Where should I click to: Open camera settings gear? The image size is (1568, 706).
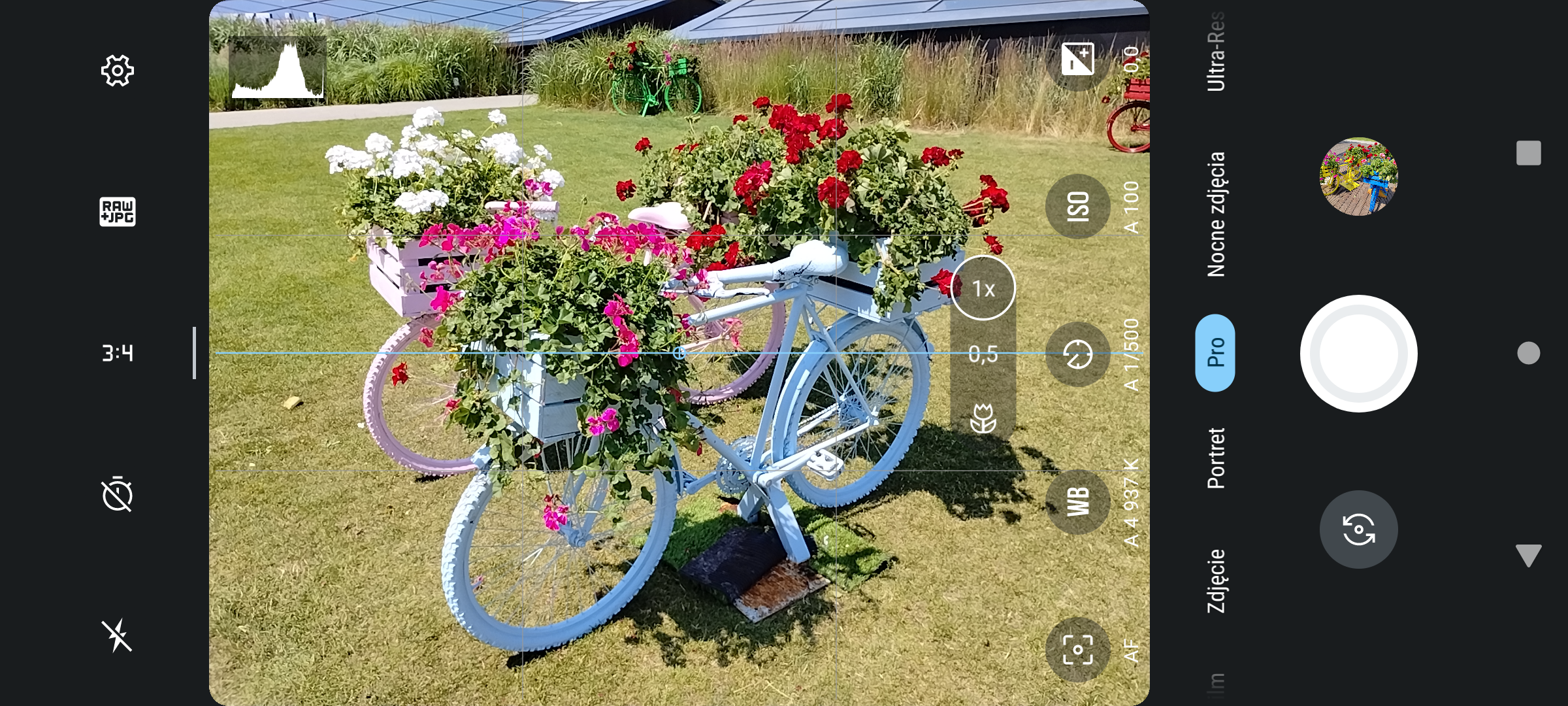[x=118, y=71]
